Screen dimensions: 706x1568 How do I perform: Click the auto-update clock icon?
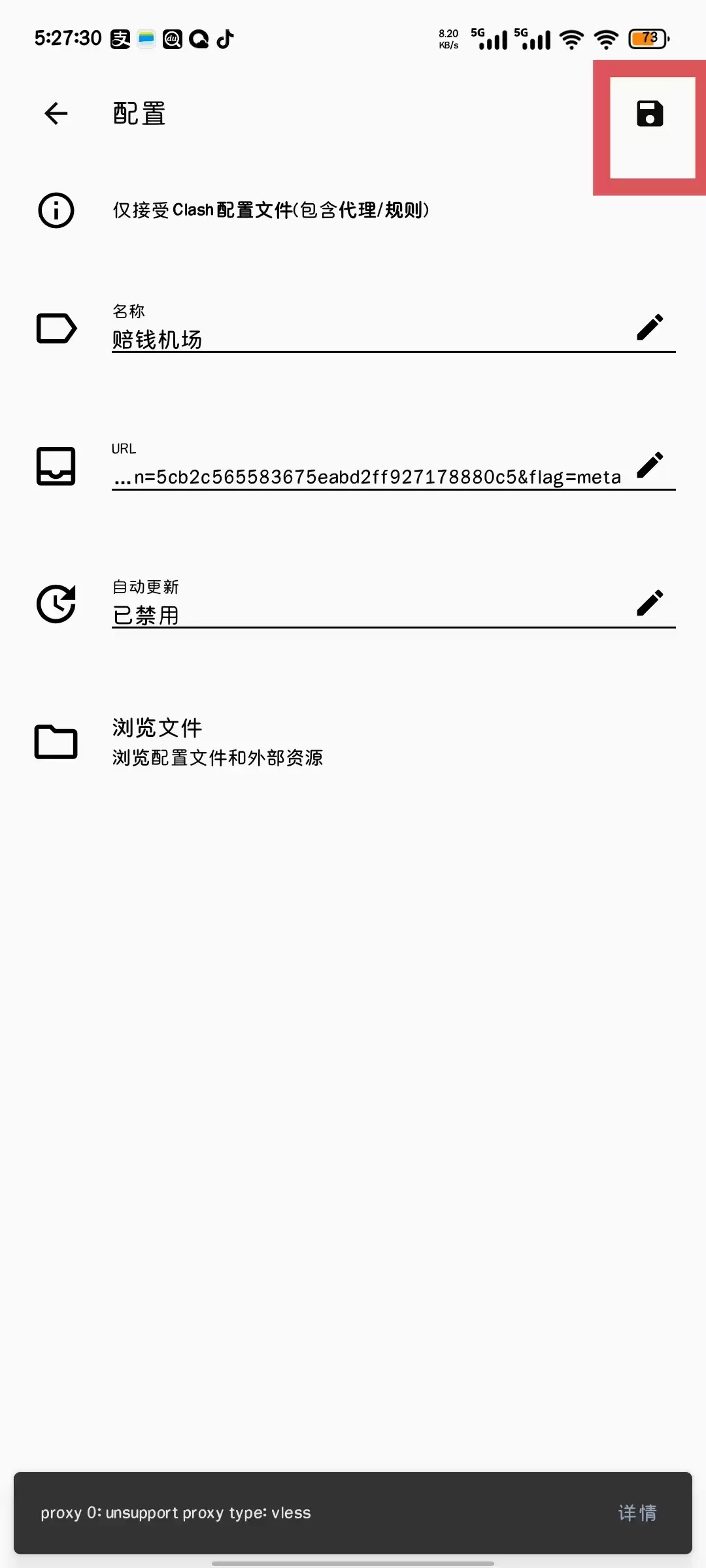coord(56,604)
